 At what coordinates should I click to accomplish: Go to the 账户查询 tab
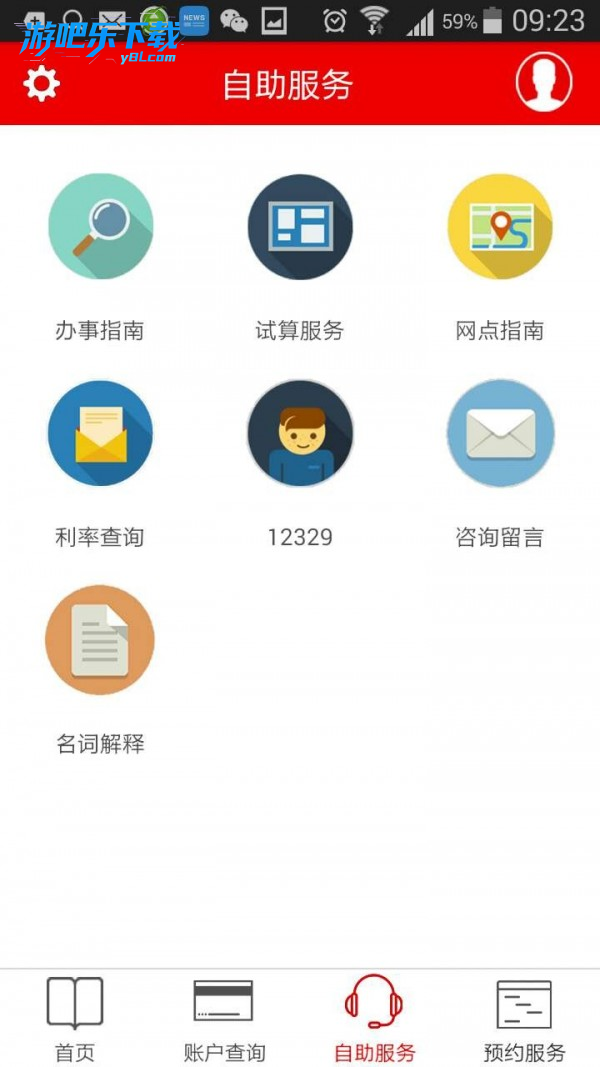coord(224,1020)
